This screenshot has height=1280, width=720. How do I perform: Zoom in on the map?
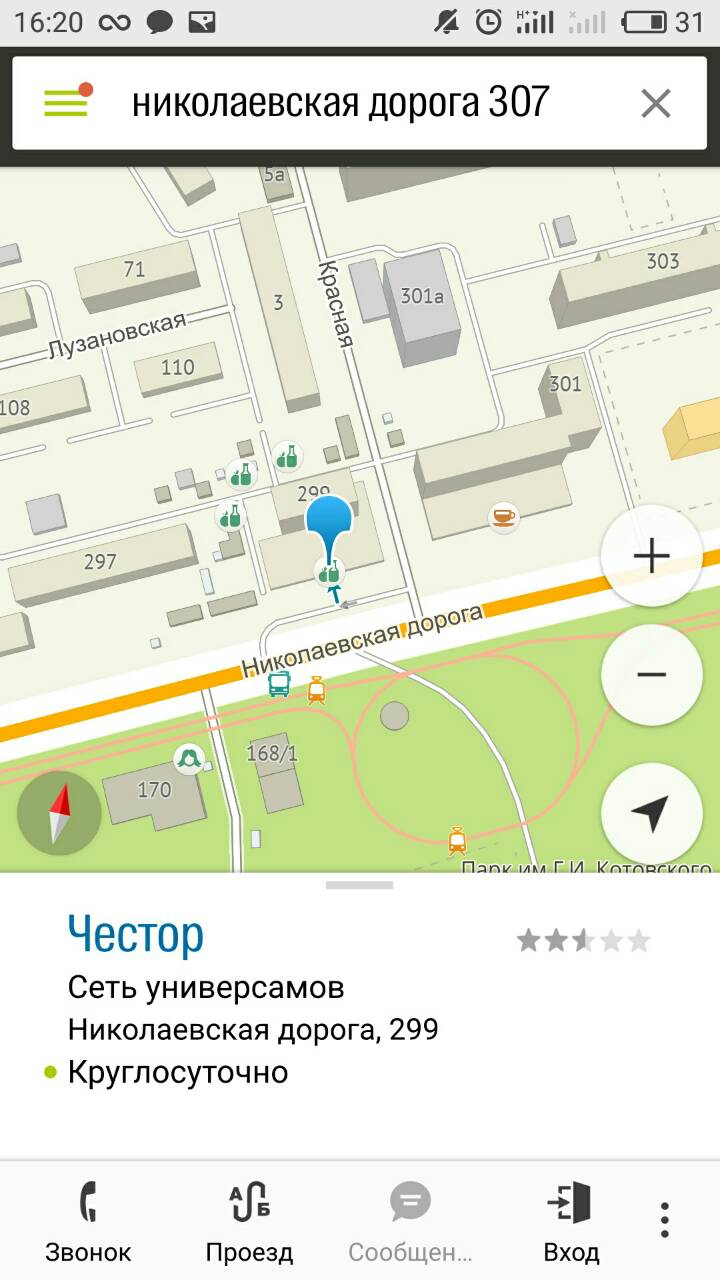[651, 556]
